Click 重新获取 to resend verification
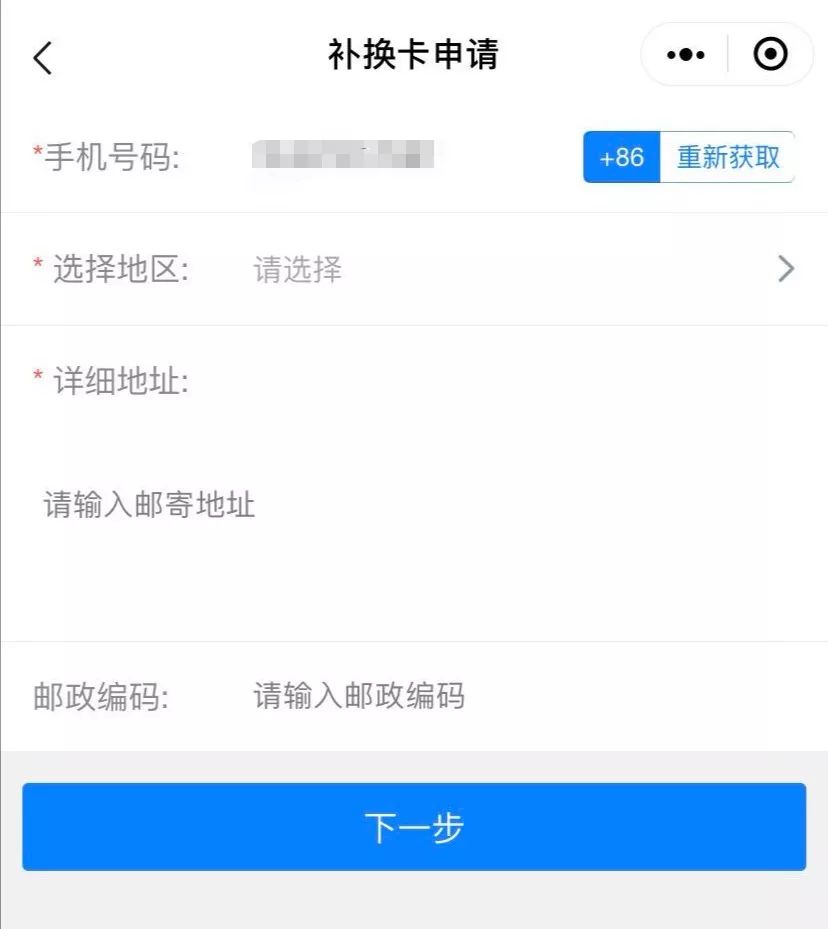 pos(729,157)
